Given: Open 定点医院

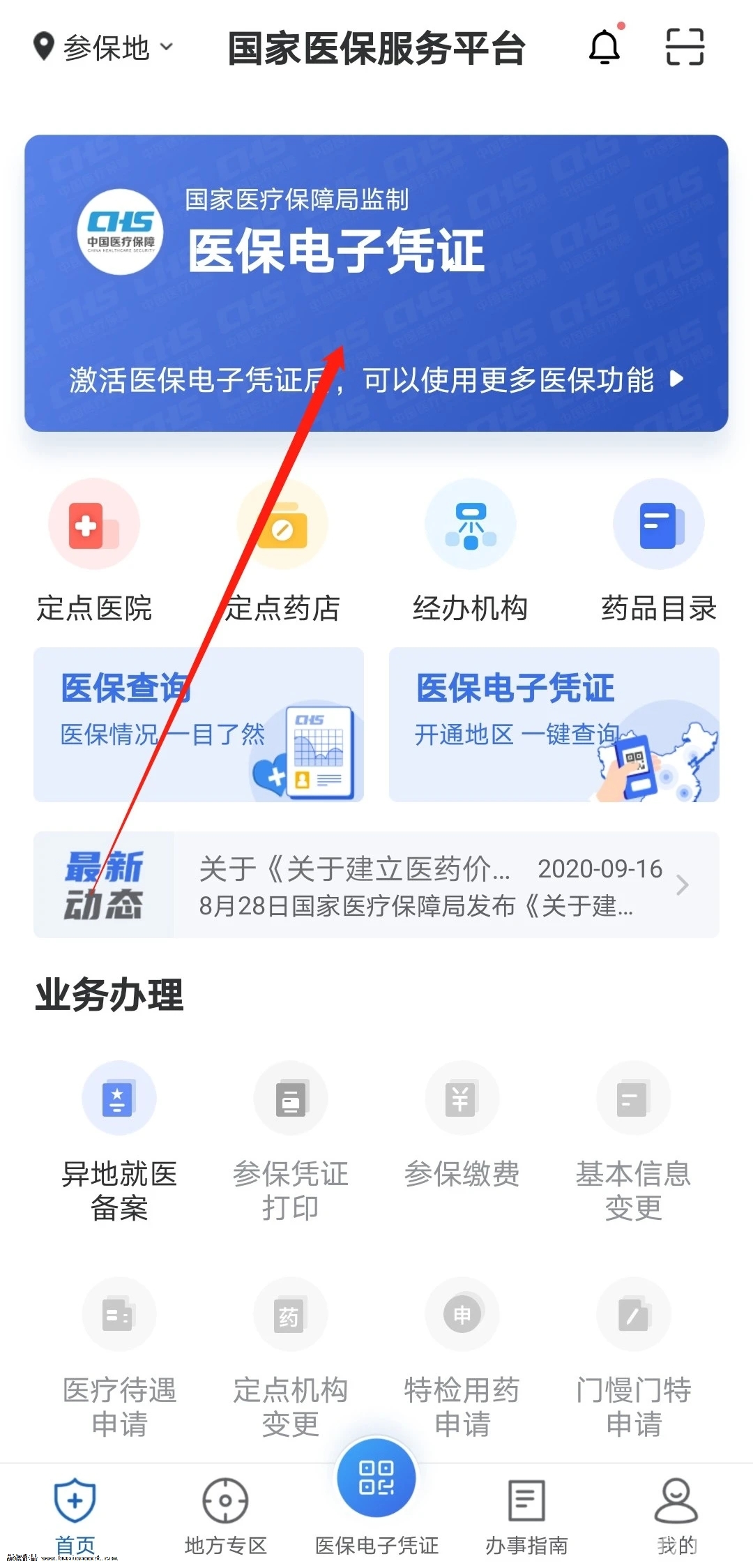Looking at the screenshot, I should pos(94,551).
